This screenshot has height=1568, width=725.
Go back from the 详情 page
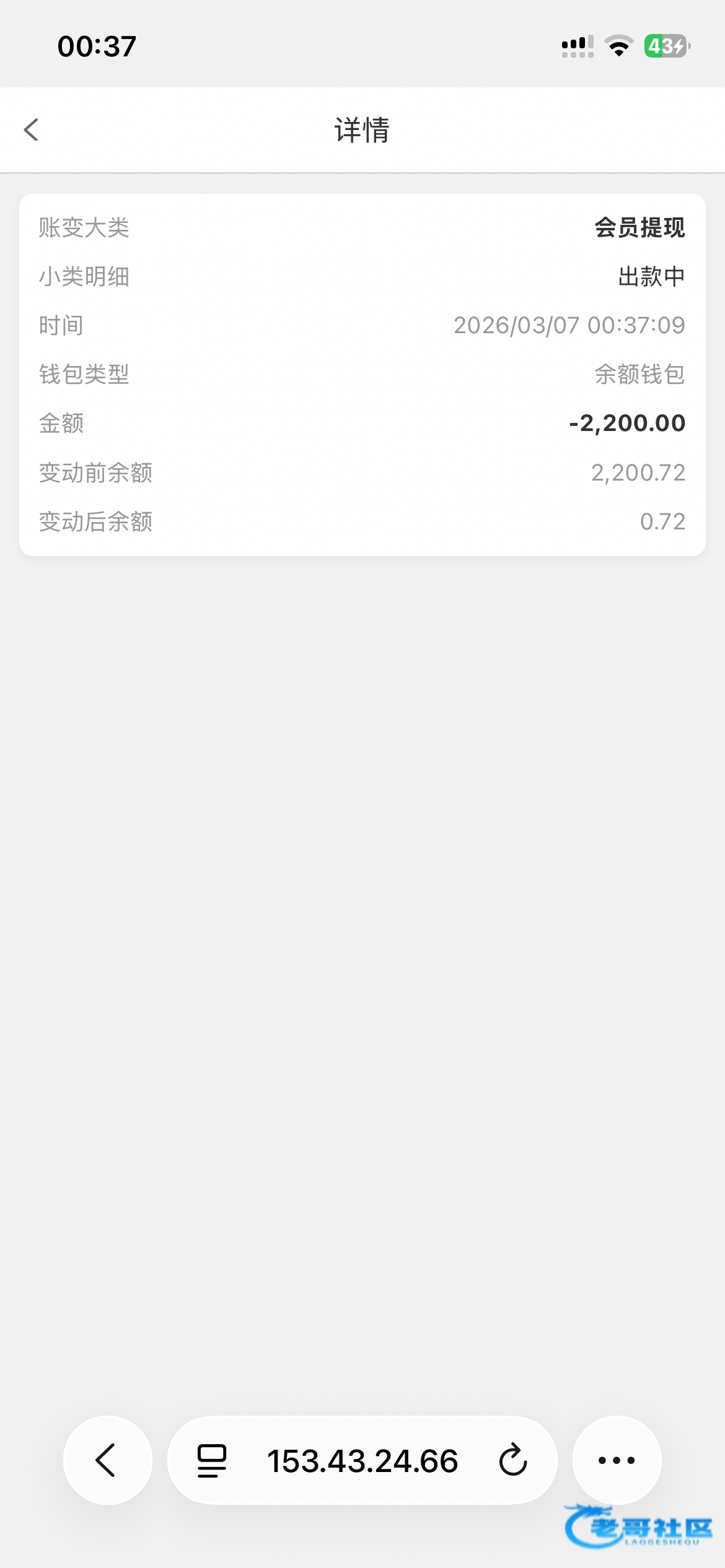click(32, 130)
